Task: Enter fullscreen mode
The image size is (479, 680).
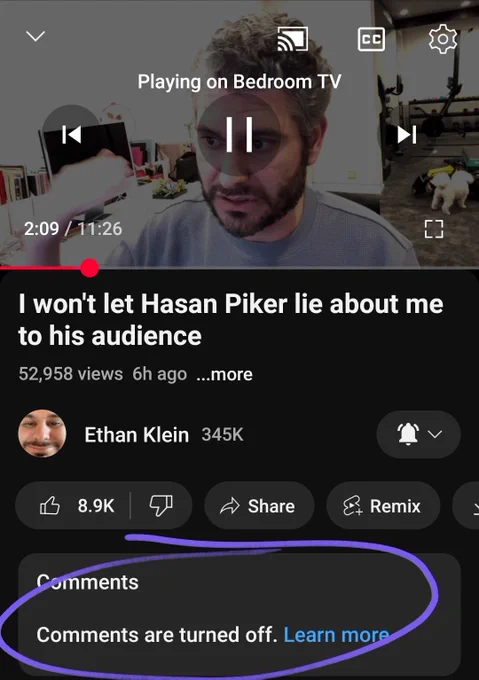Action: click(x=434, y=229)
